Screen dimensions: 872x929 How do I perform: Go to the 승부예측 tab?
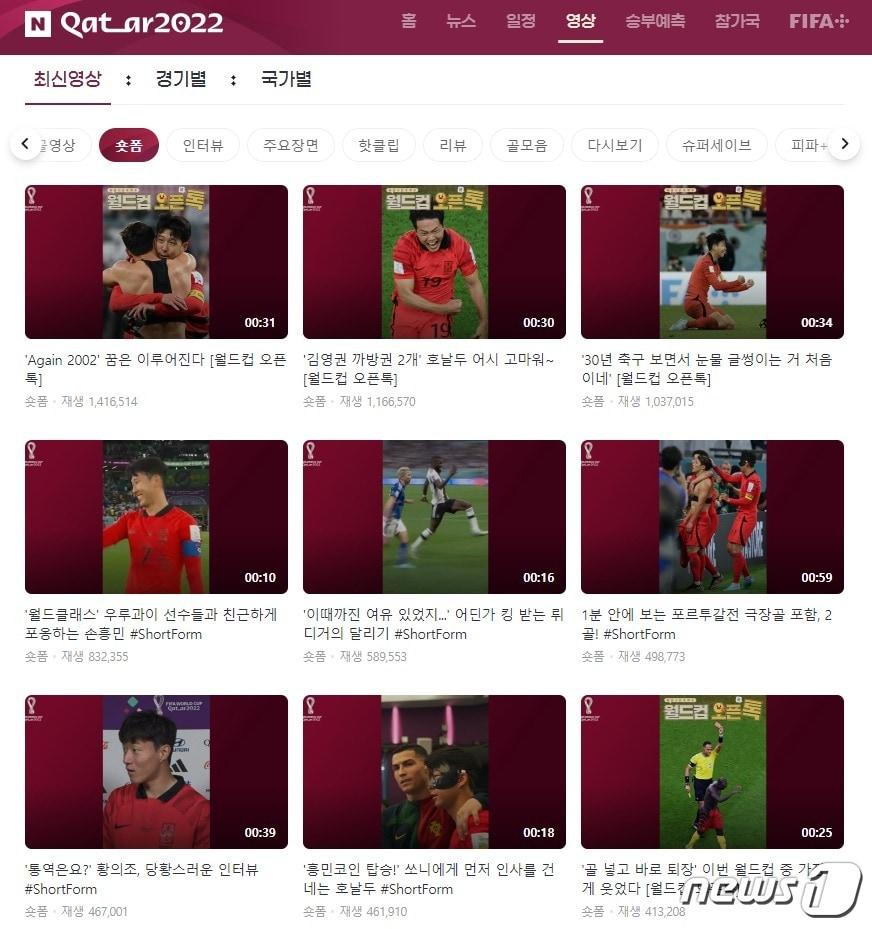[x=655, y=21]
